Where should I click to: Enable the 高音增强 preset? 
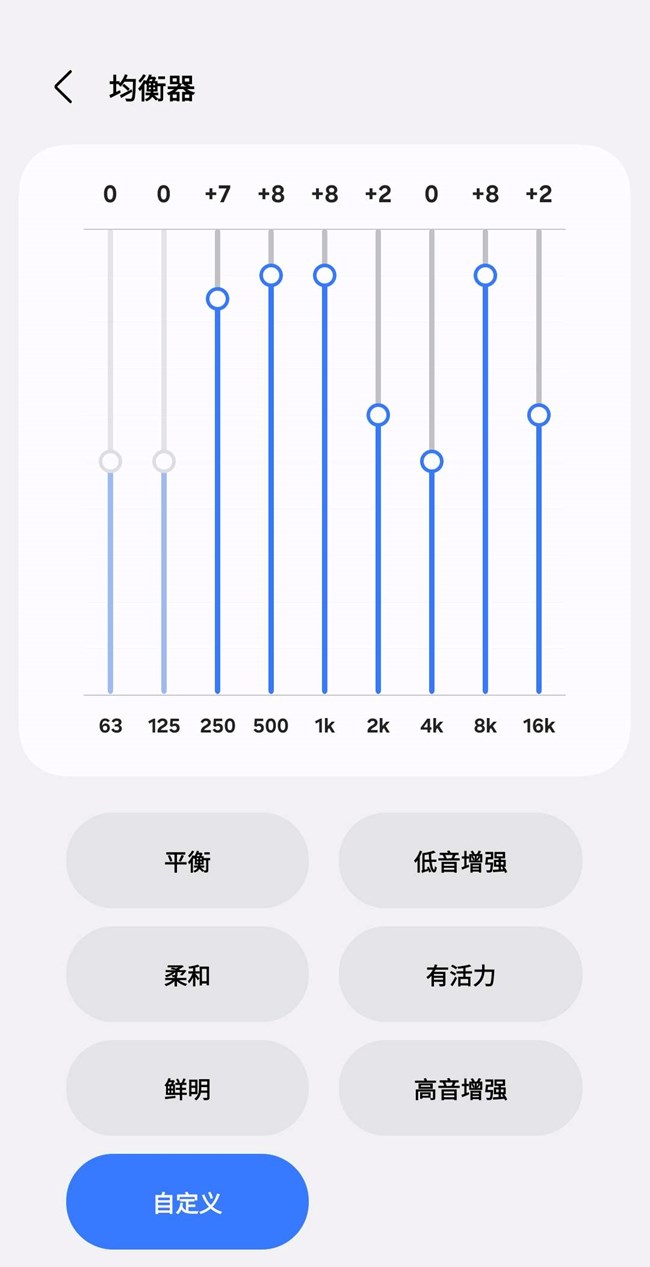[x=460, y=1088]
